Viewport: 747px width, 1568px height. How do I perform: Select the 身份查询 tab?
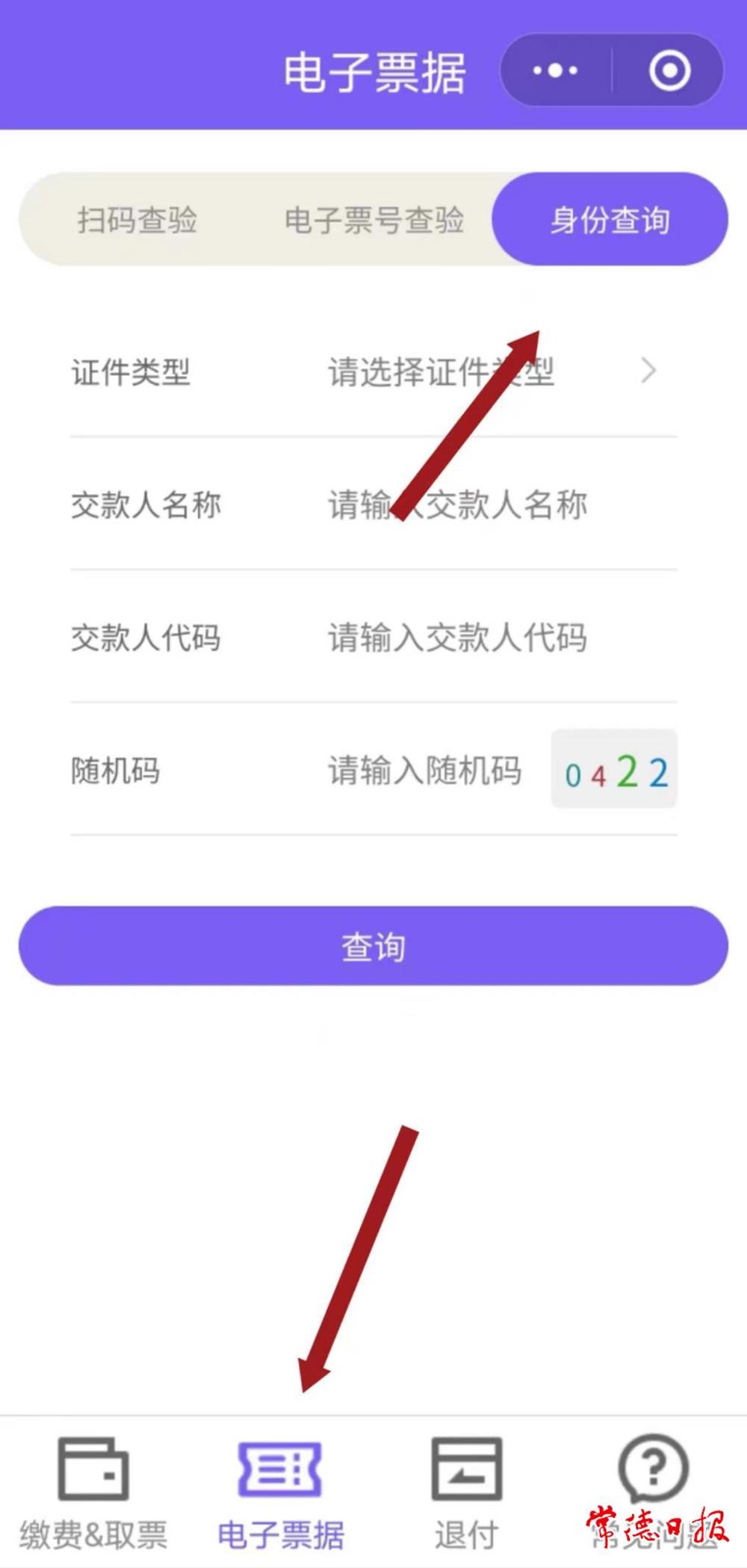[610, 218]
